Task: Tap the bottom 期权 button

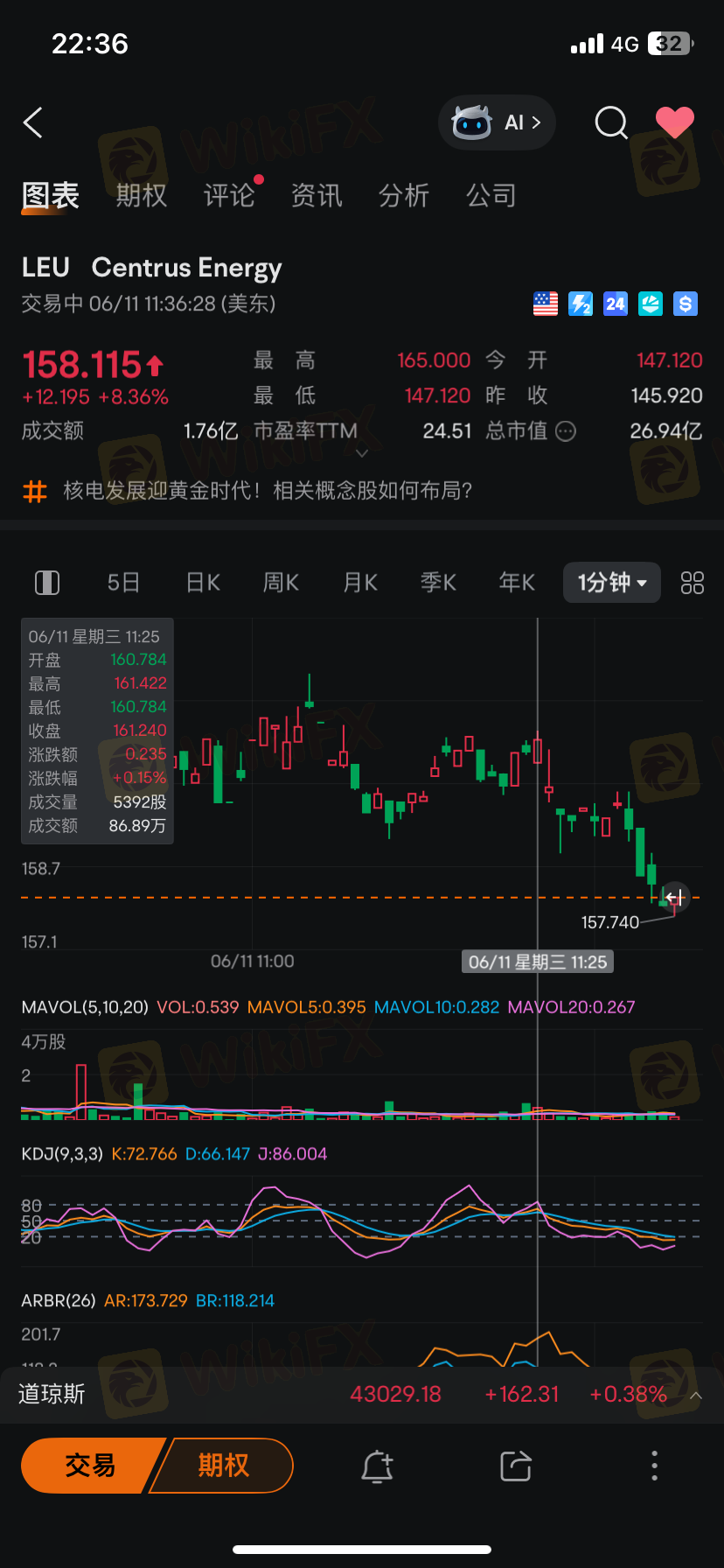Action: pyautogui.click(x=223, y=1465)
